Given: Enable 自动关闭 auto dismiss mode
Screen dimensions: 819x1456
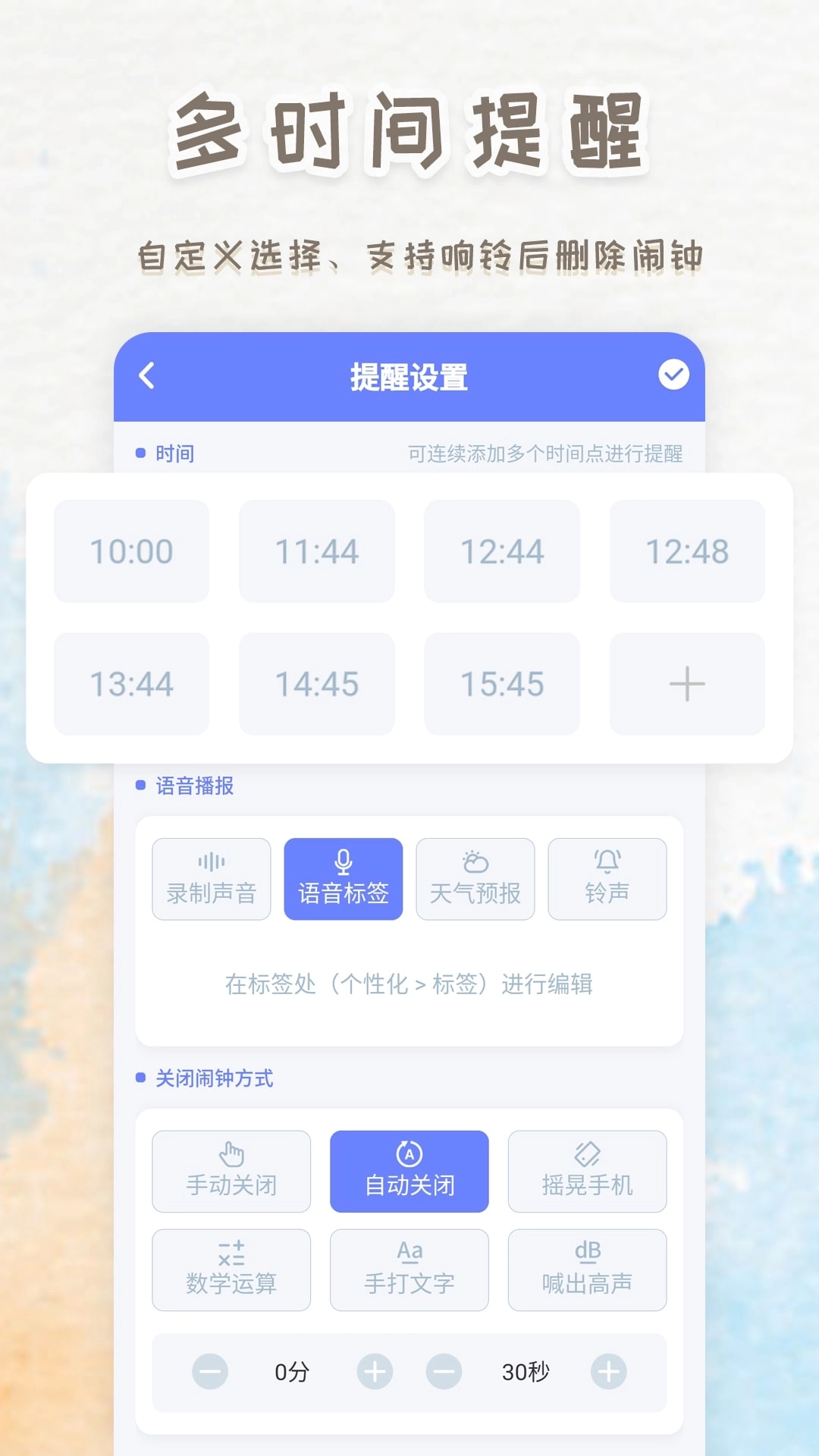Looking at the screenshot, I should pyautogui.click(x=409, y=1170).
